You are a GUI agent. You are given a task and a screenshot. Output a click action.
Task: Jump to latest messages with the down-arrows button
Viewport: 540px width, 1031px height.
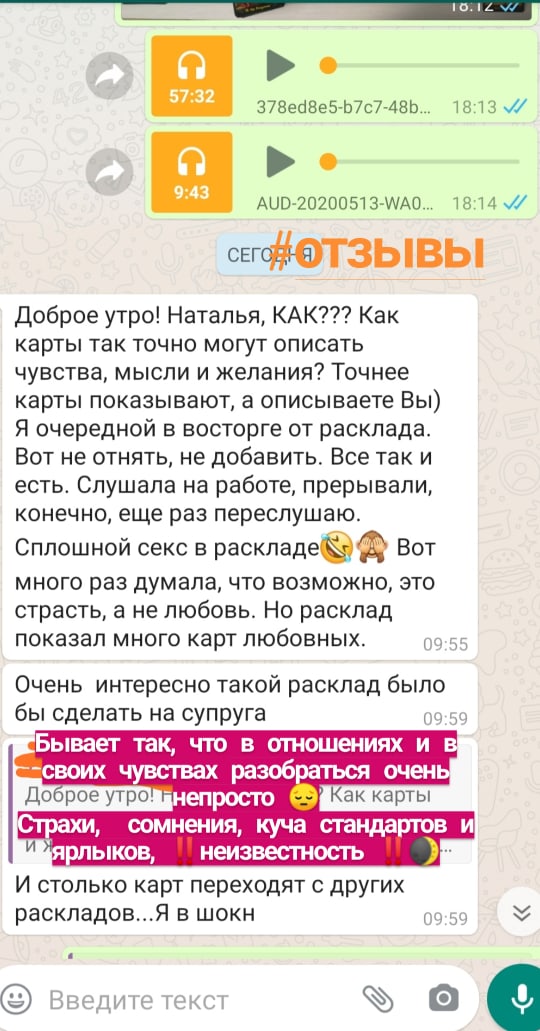pos(522,912)
